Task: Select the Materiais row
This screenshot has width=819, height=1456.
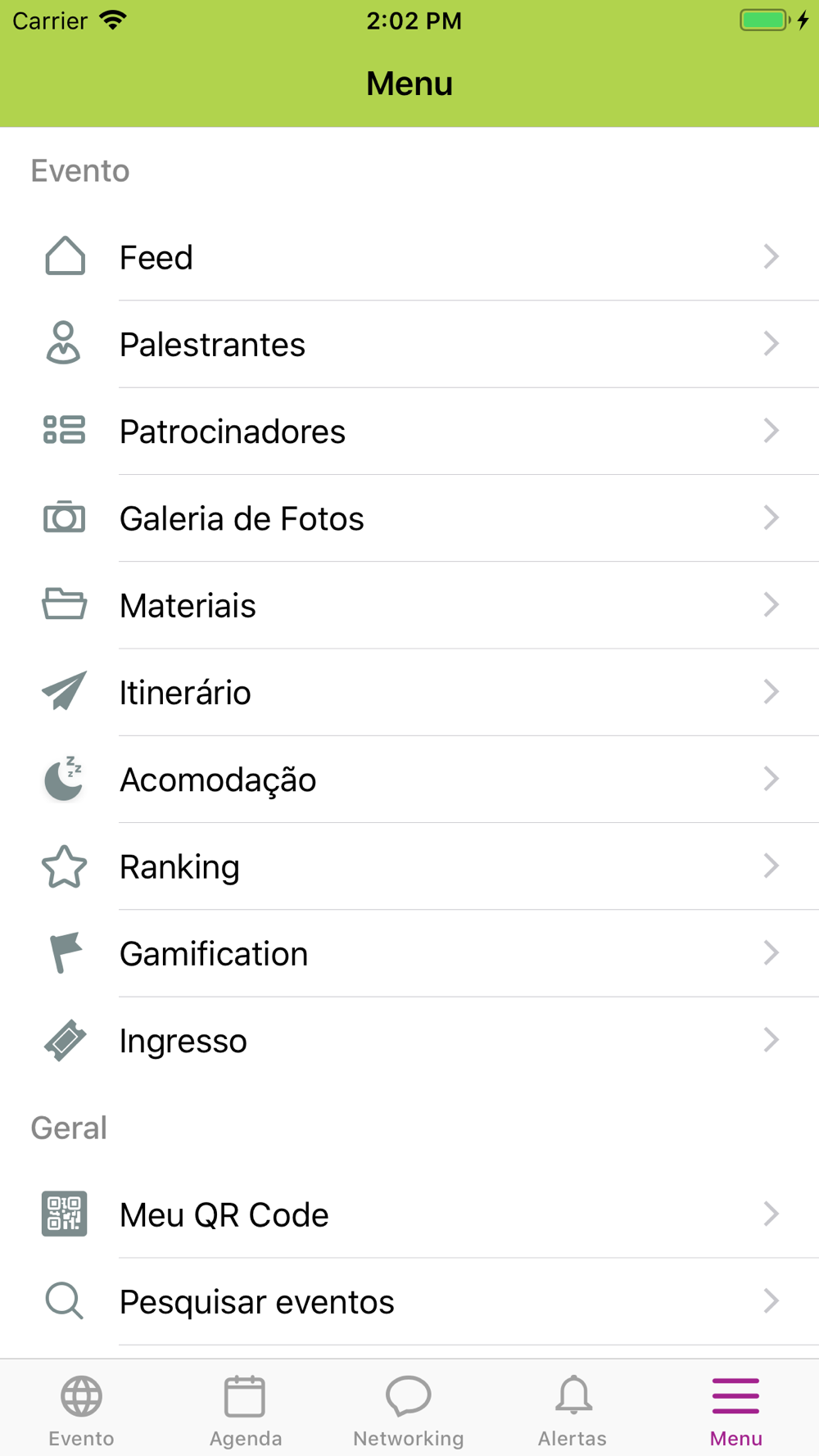Action: pyautogui.click(x=409, y=605)
